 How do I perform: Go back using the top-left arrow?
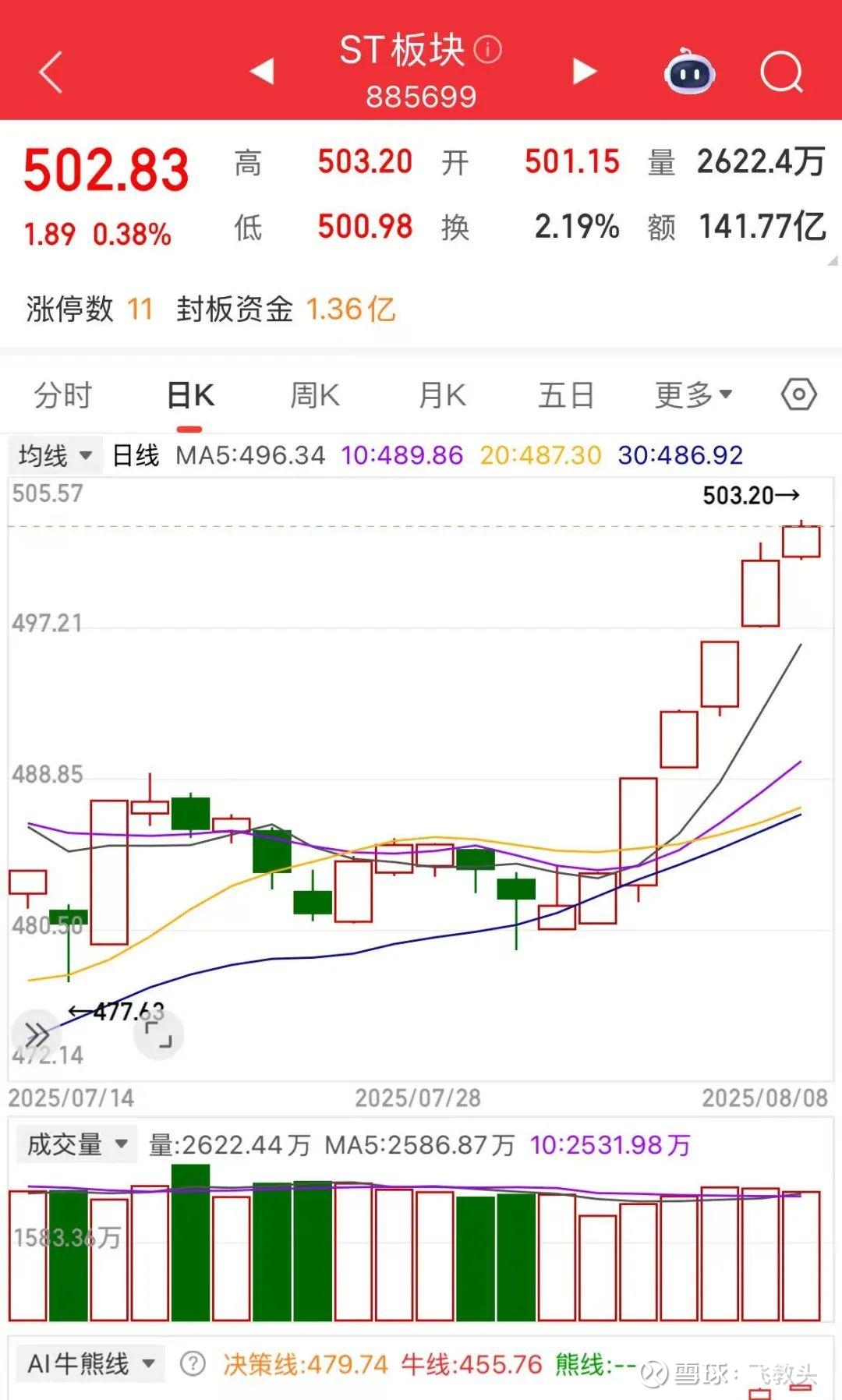coord(51,72)
